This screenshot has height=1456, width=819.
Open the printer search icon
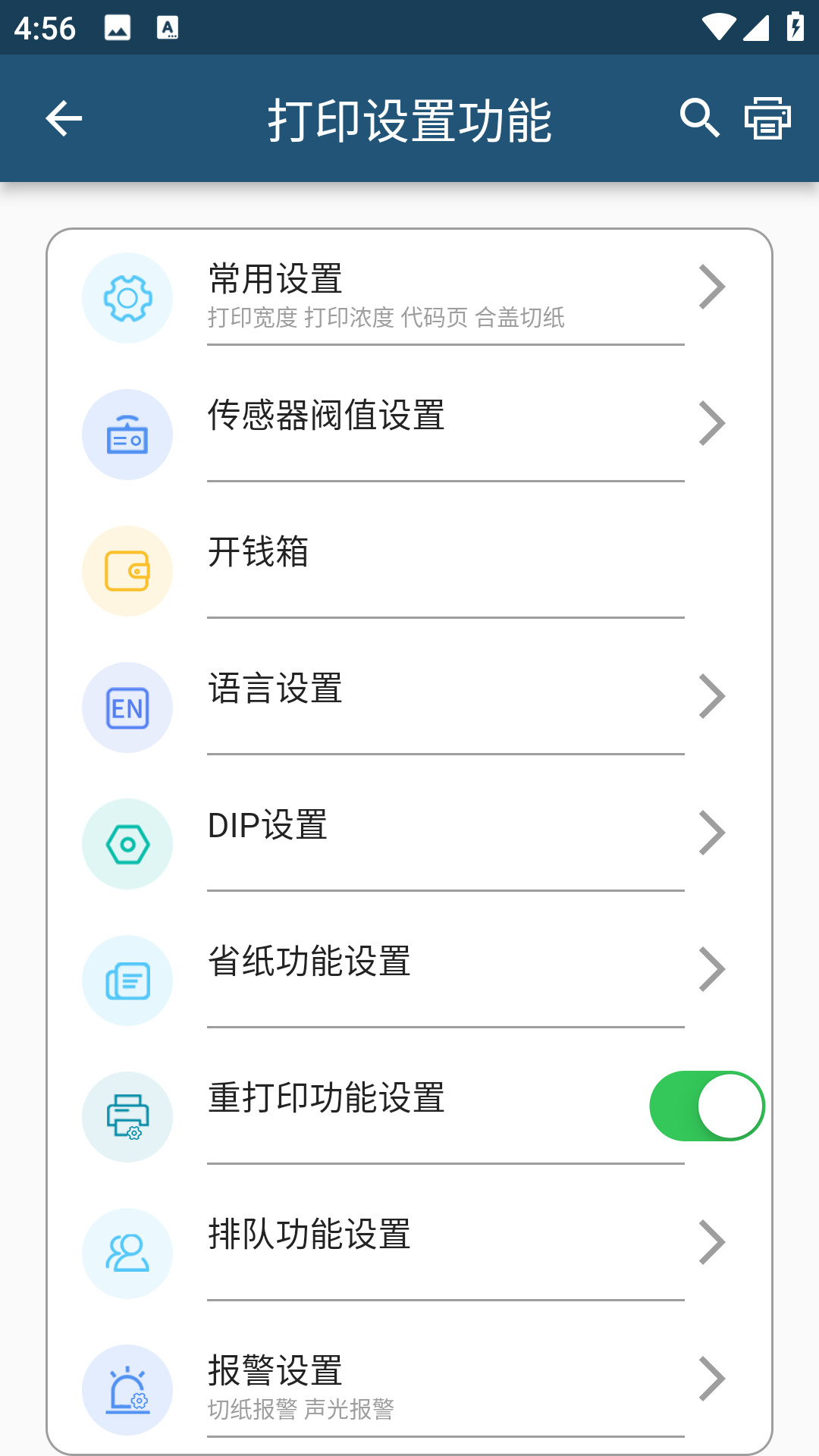(698, 118)
